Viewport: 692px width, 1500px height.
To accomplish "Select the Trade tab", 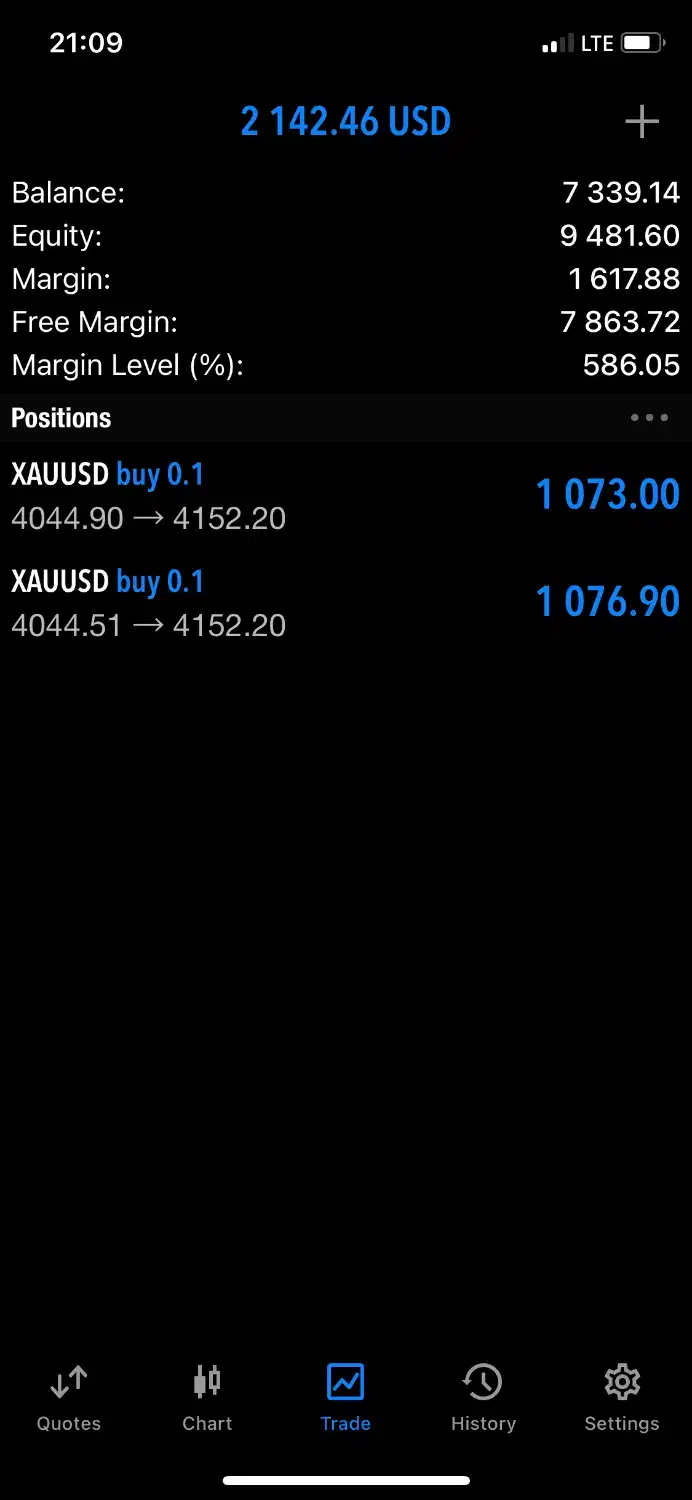I will pos(345,1397).
